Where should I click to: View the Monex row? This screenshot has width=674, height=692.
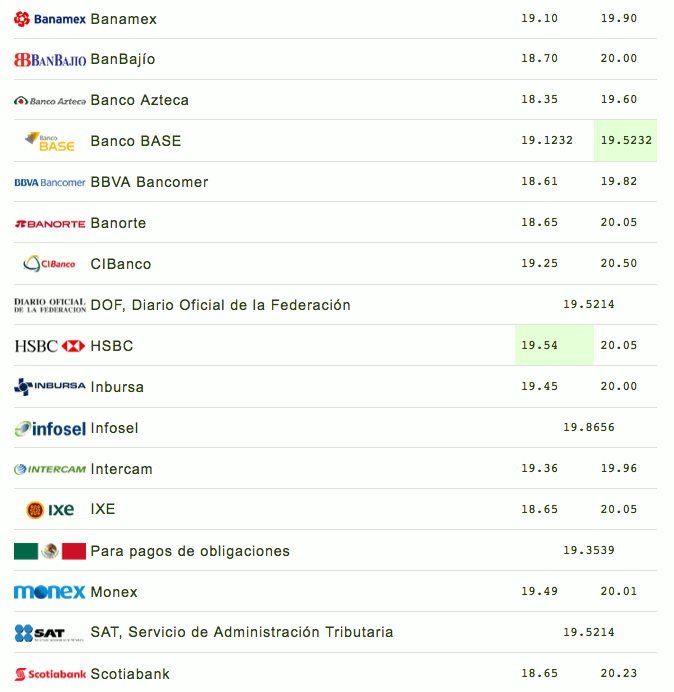[x=114, y=592]
